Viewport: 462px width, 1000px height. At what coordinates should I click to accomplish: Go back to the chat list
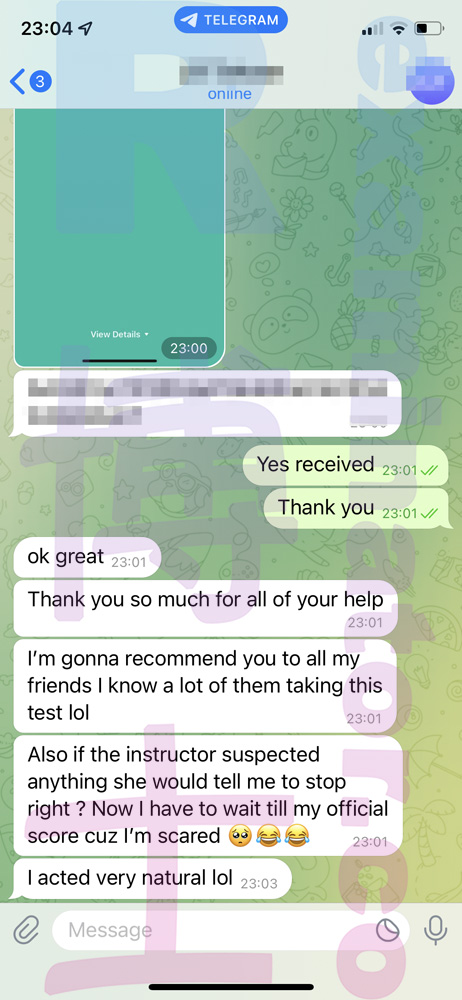(x=30, y=82)
